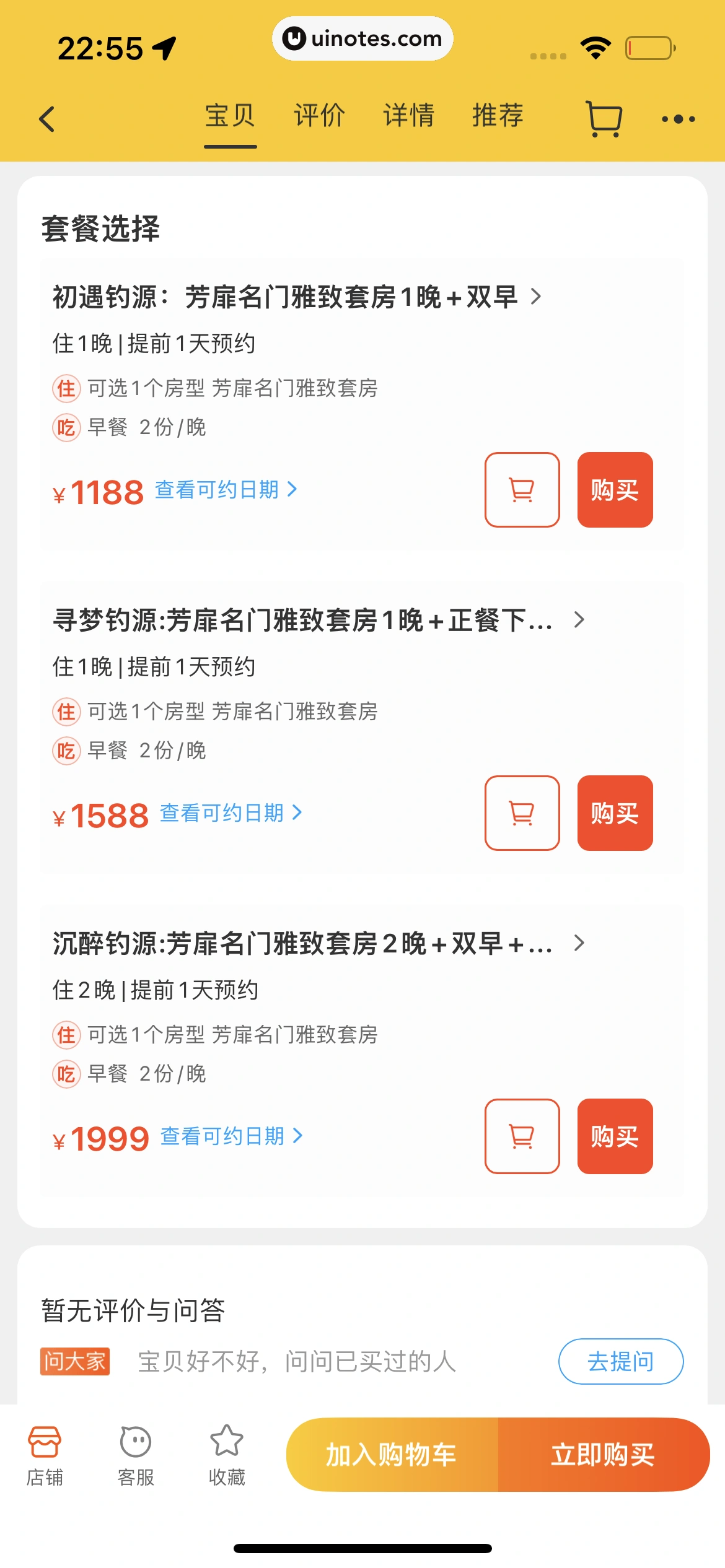725x1568 pixels.
Task: Go back using the top-left arrow
Action: pyautogui.click(x=47, y=118)
